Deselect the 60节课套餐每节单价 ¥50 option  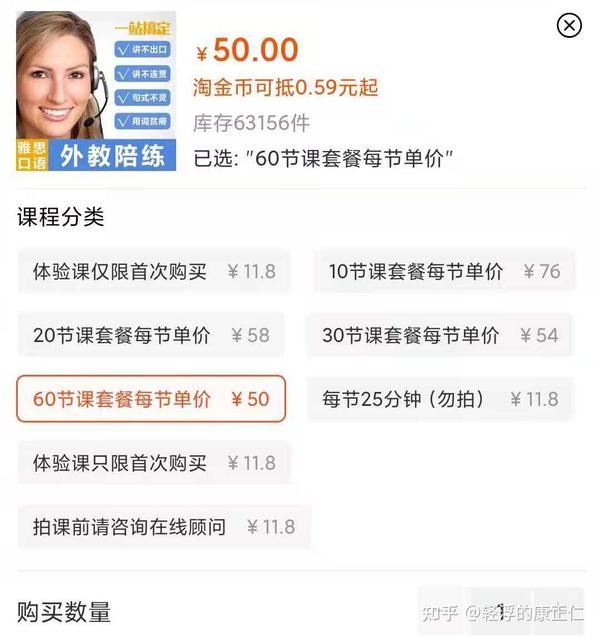pos(151,399)
